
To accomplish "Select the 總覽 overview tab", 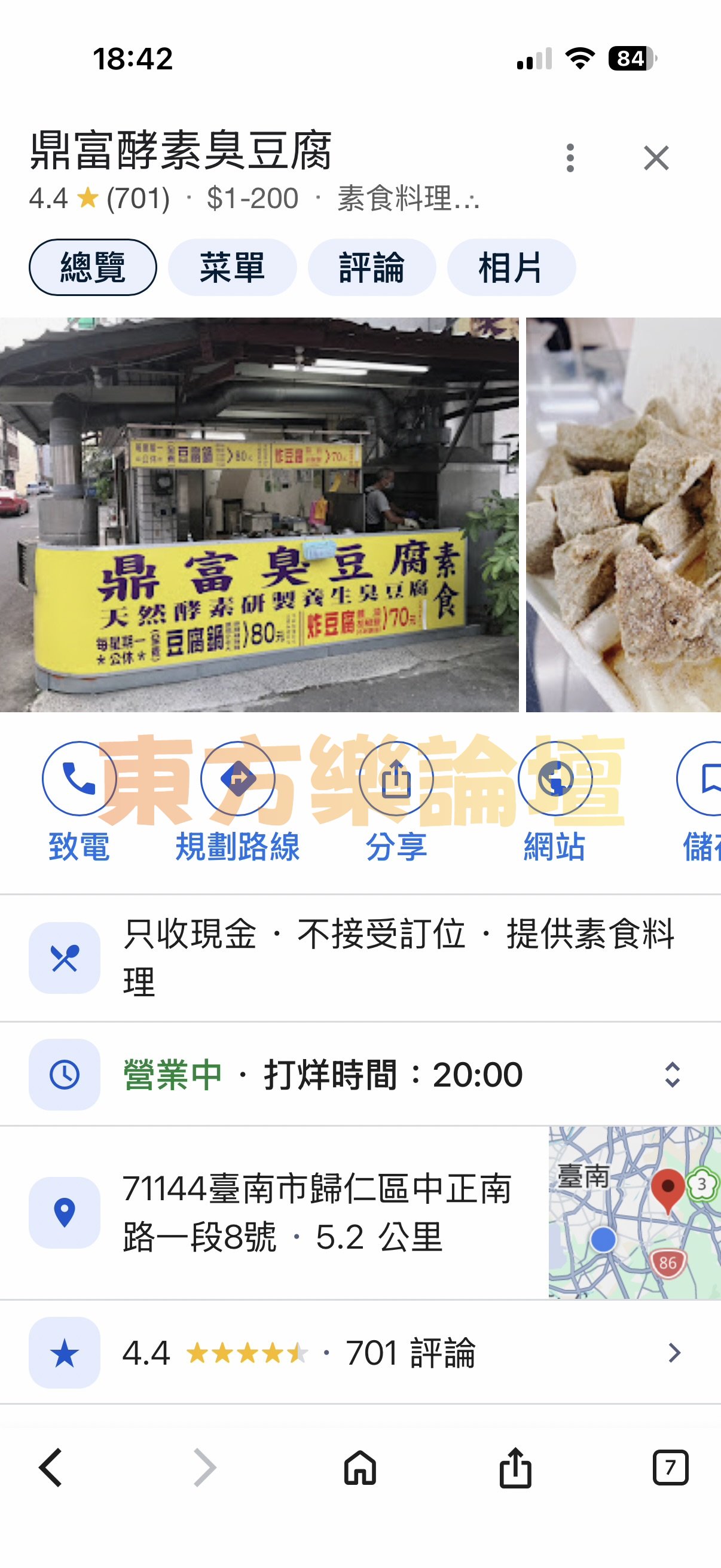I will click(x=93, y=267).
